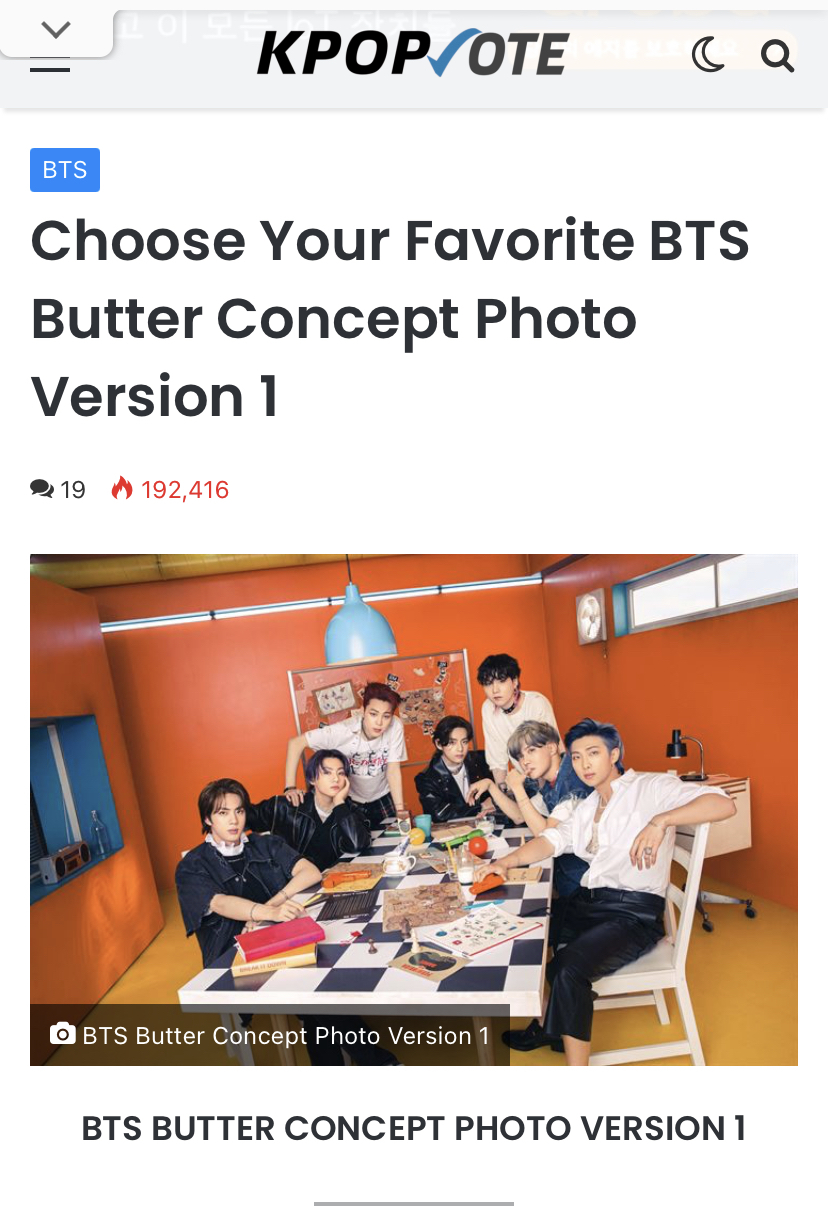Toggle dark mode with the moon icon

pyautogui.click(x=708, y=55)
